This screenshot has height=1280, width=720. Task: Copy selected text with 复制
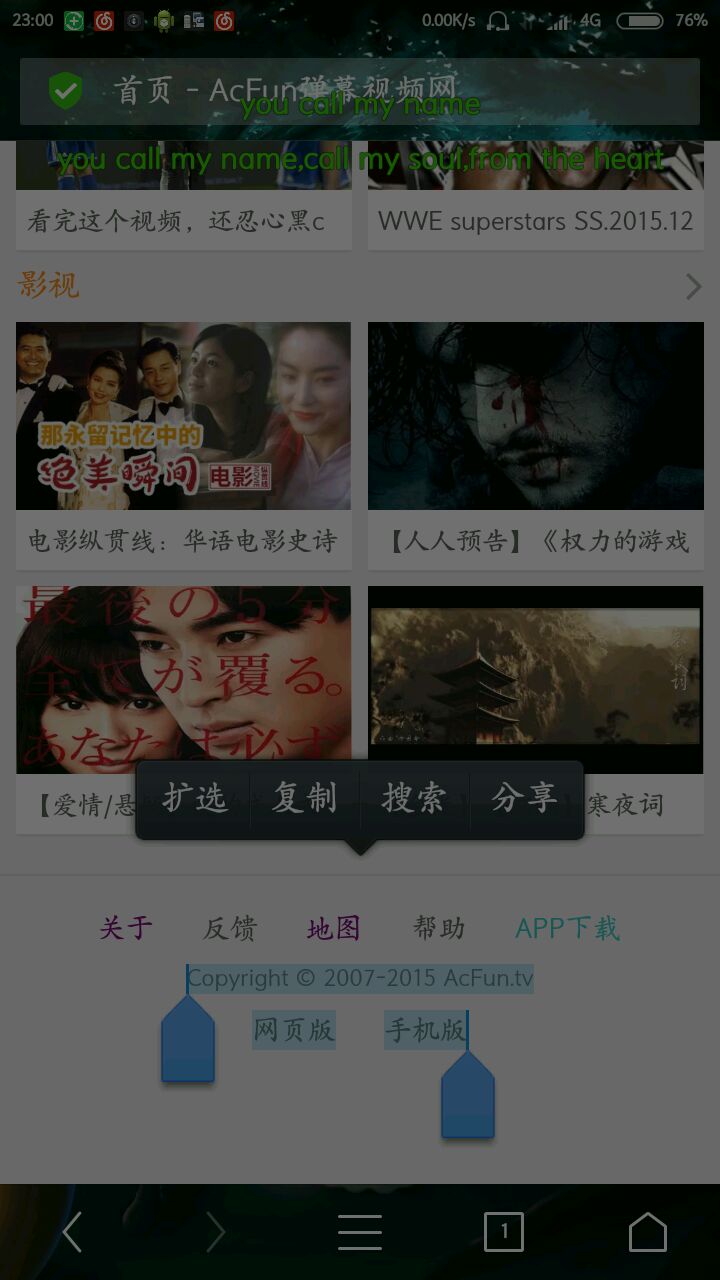pos(304,798)
